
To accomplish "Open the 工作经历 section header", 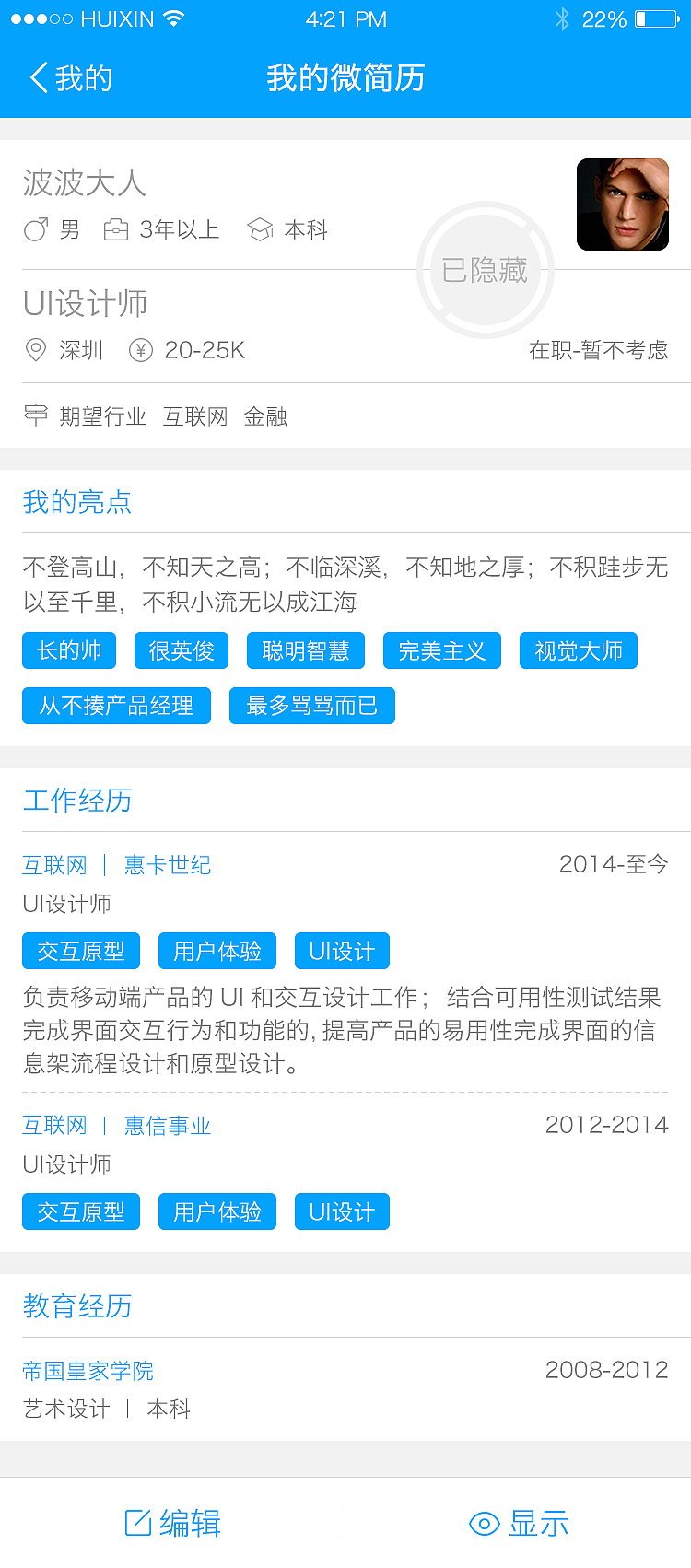I will (76, 802).
